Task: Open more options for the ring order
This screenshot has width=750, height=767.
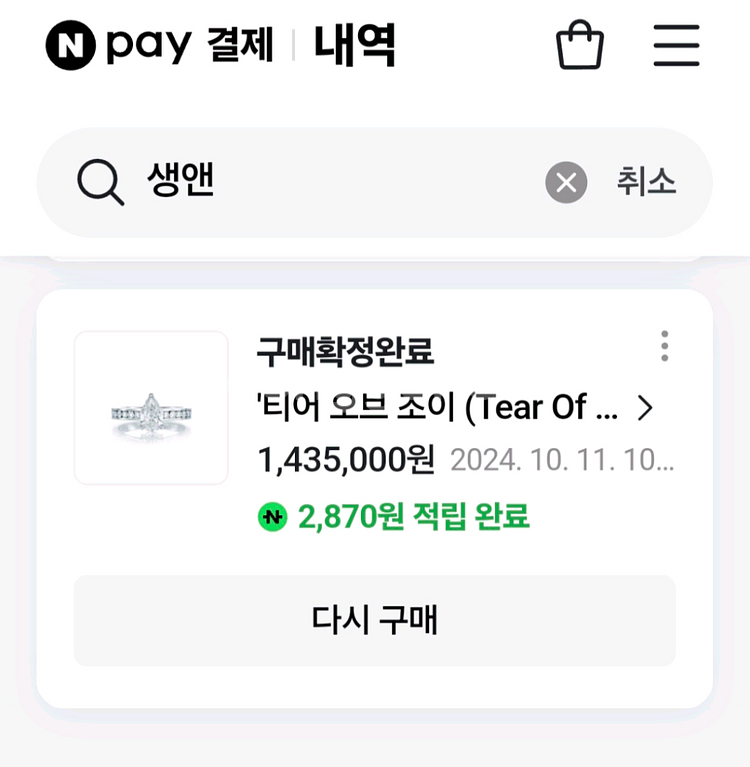Action: (664, 346)
